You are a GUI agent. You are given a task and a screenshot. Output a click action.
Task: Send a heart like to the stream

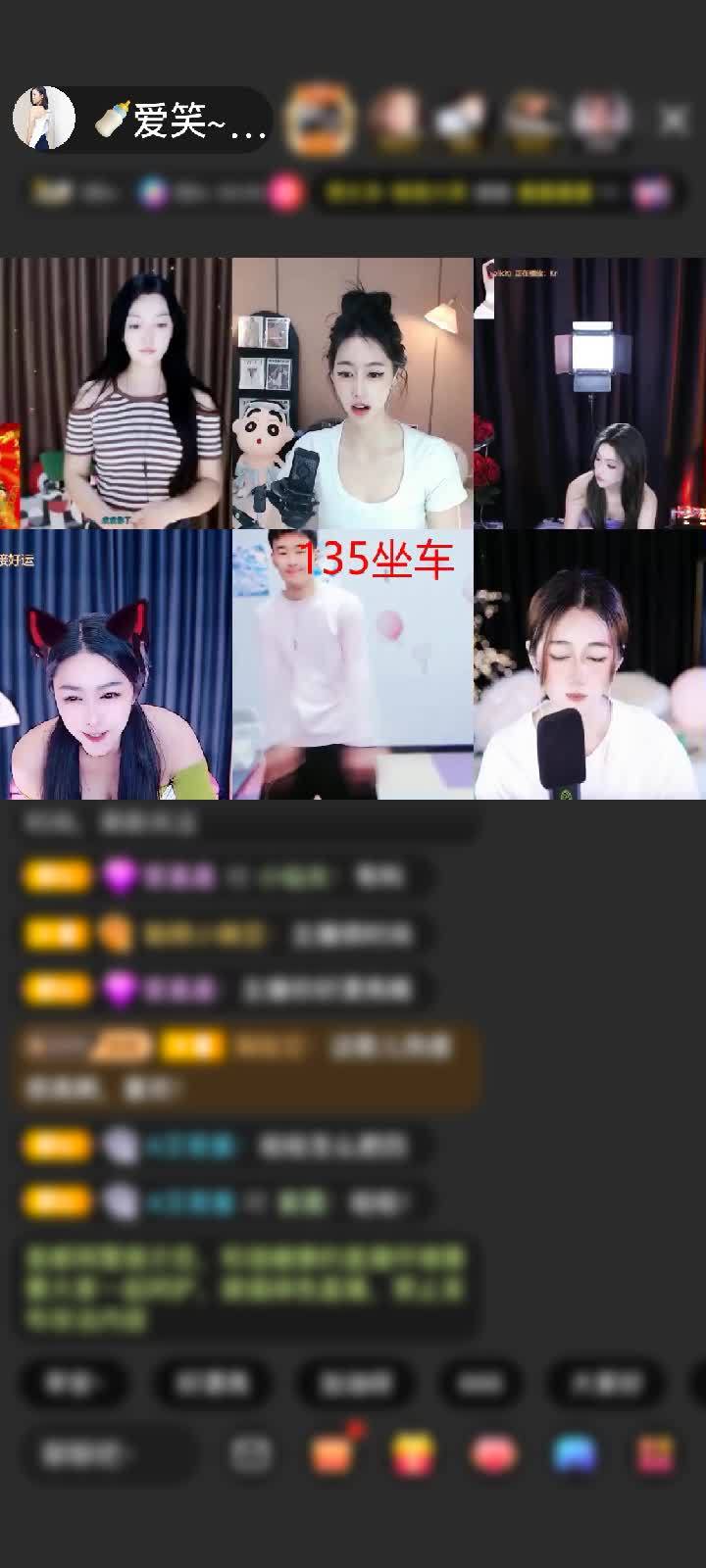point(494,1454)
